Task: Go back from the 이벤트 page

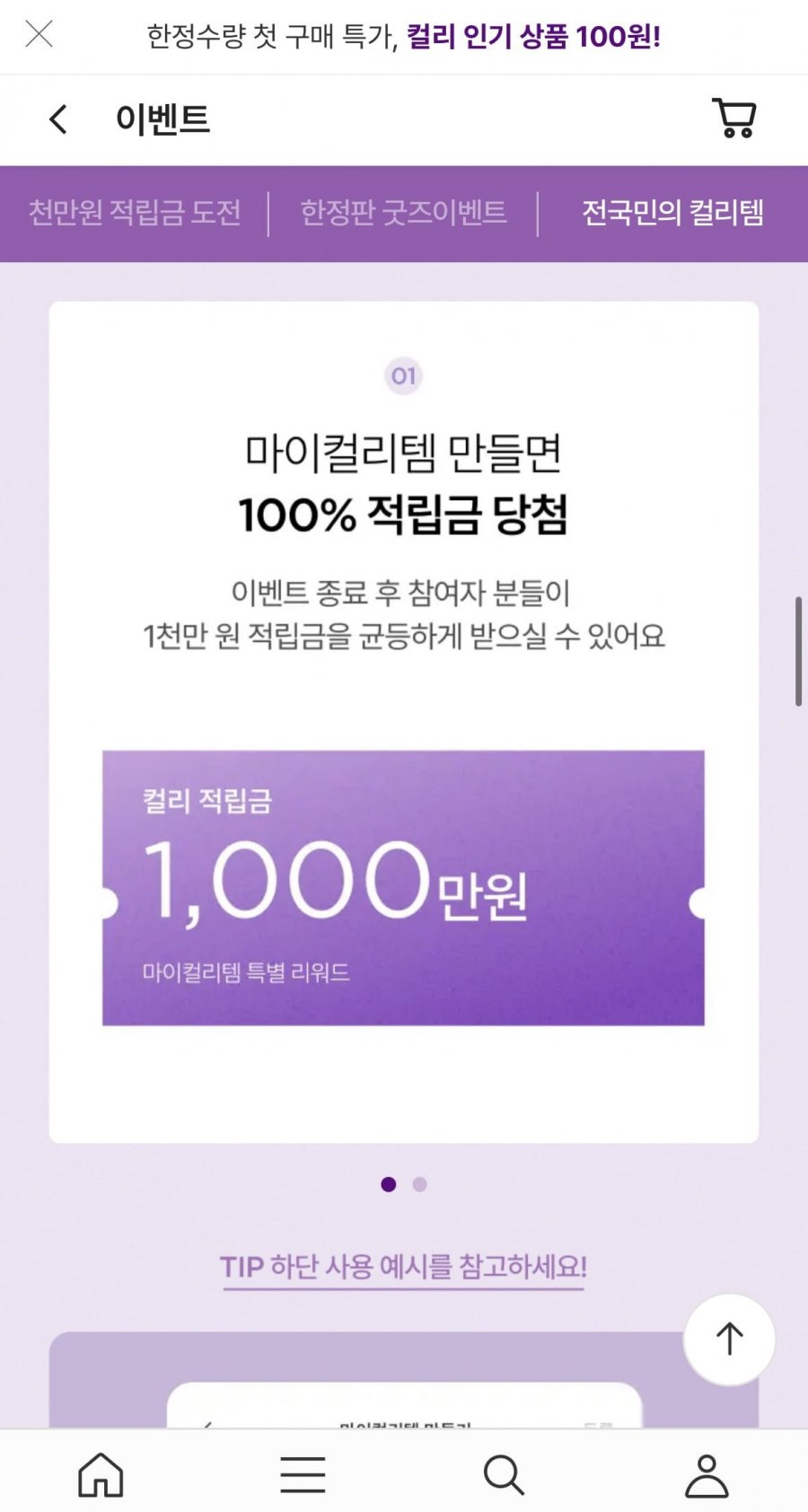Action: coord(58,119)
